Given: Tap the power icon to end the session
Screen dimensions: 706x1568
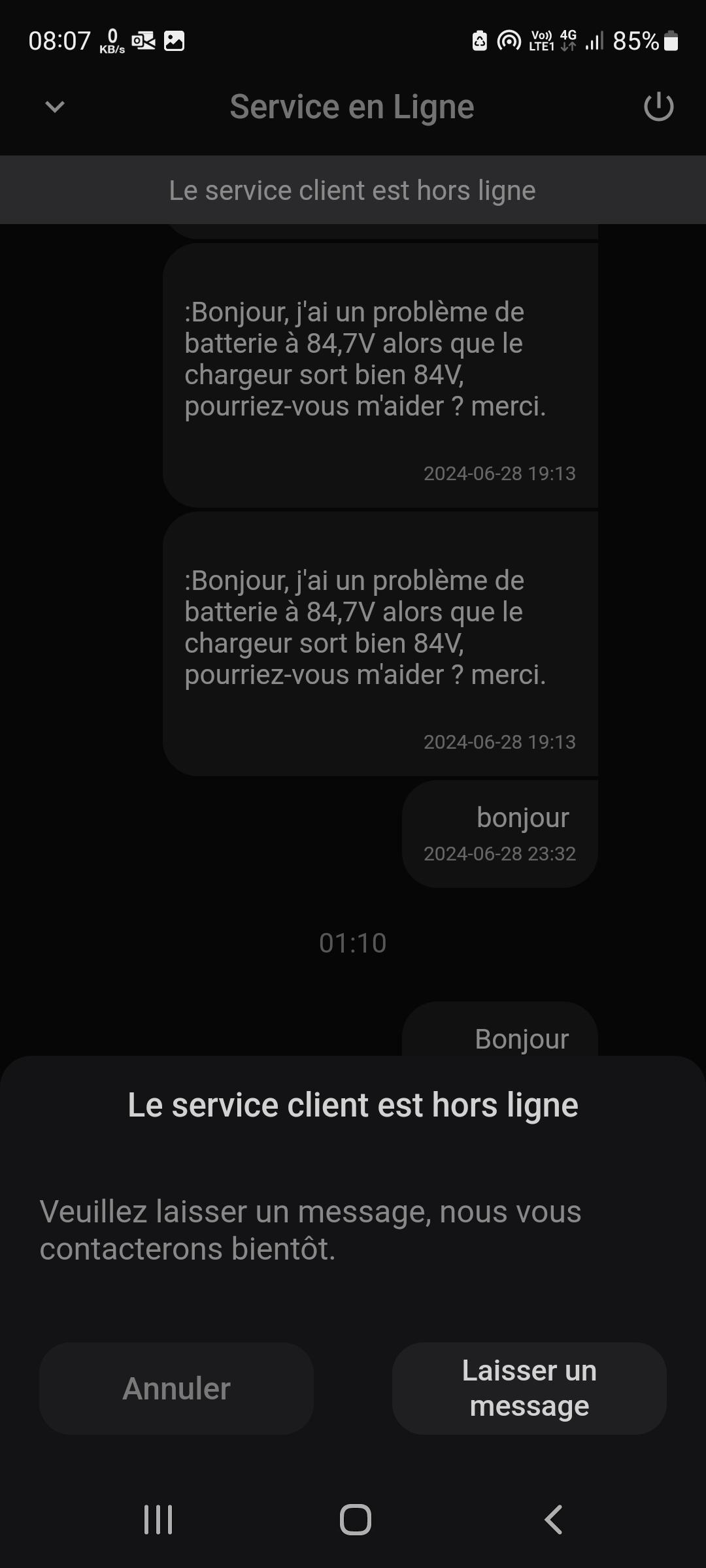Looking at the screenshot, I should pos(658,106).
